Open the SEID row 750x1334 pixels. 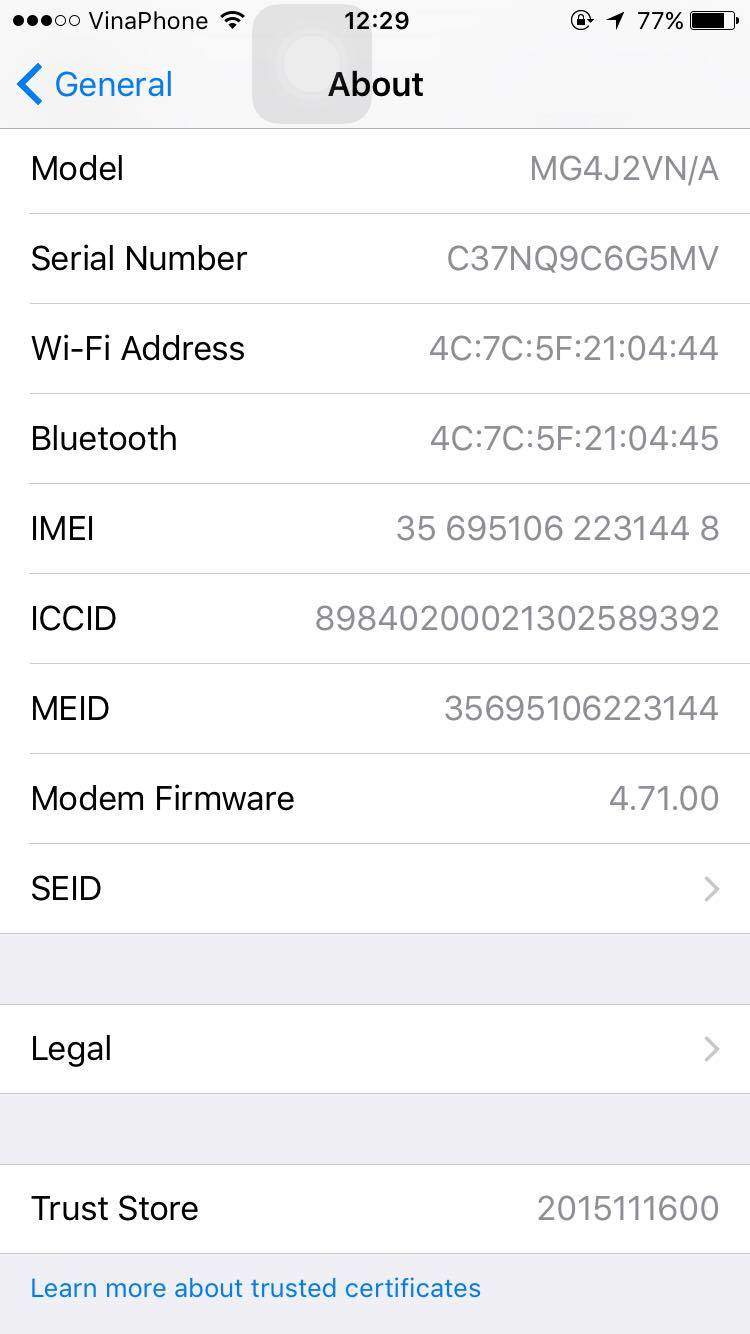tap(375, 888)
